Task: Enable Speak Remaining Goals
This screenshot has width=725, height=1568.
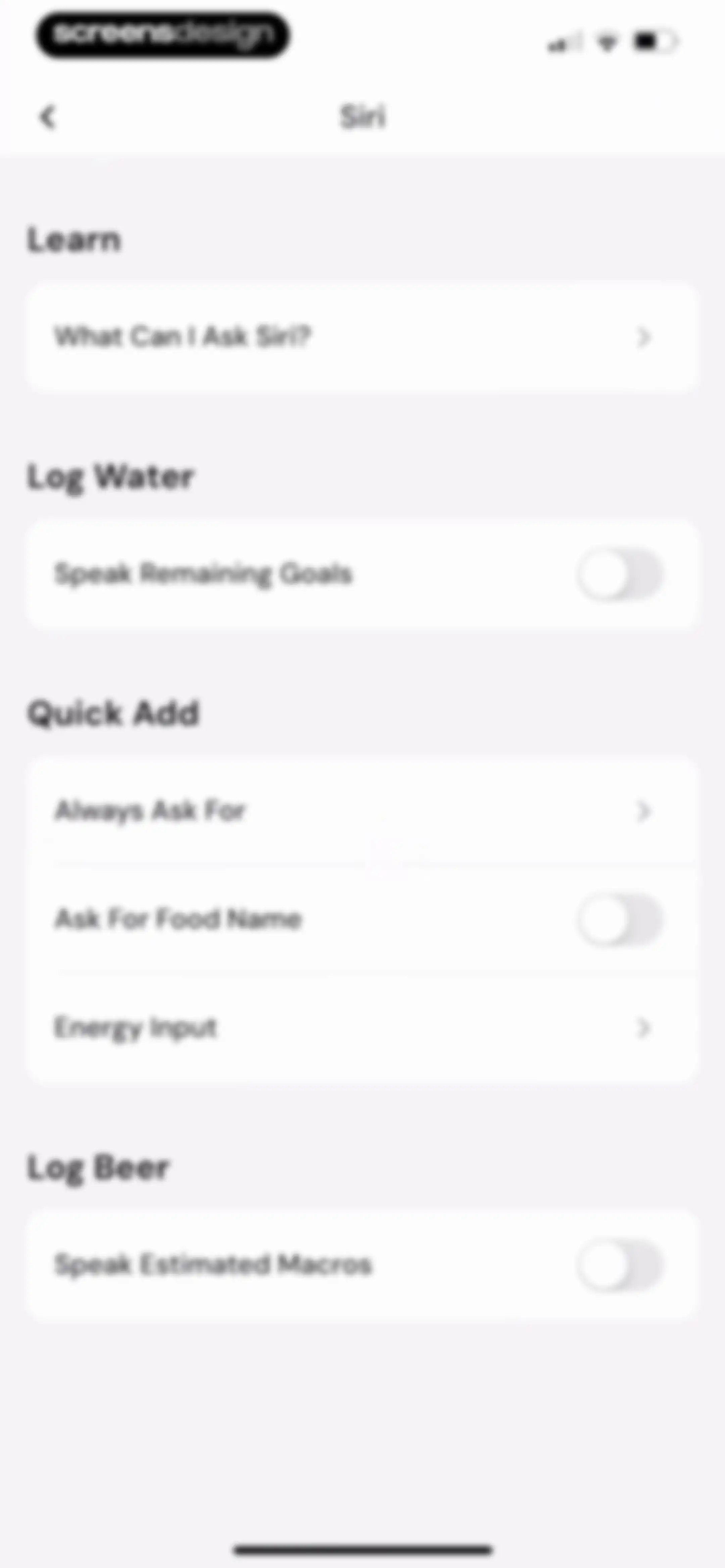Action: point(620,574)
